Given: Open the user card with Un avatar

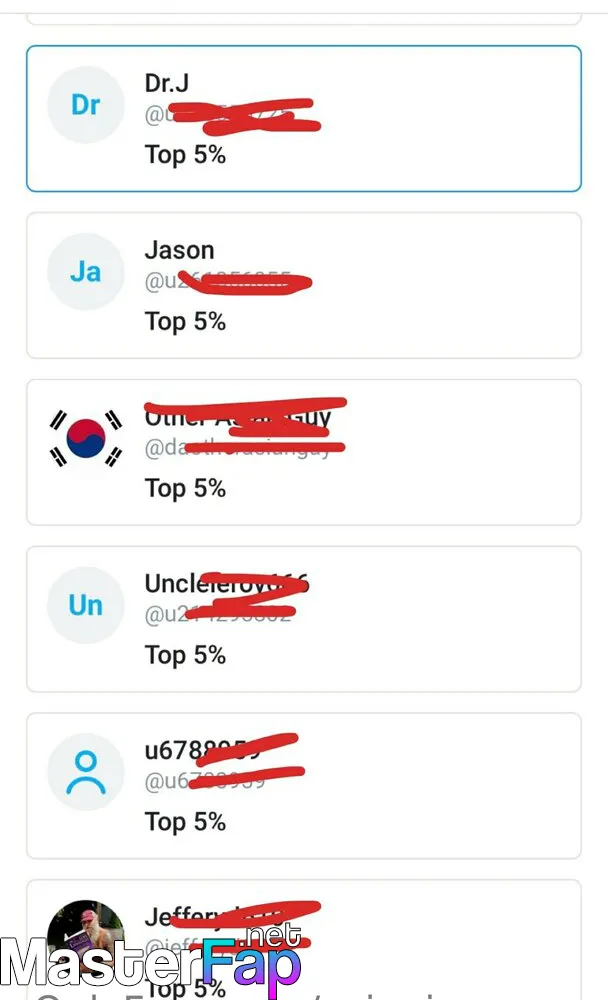Looking at the screenshot, I should coord(304,619).
